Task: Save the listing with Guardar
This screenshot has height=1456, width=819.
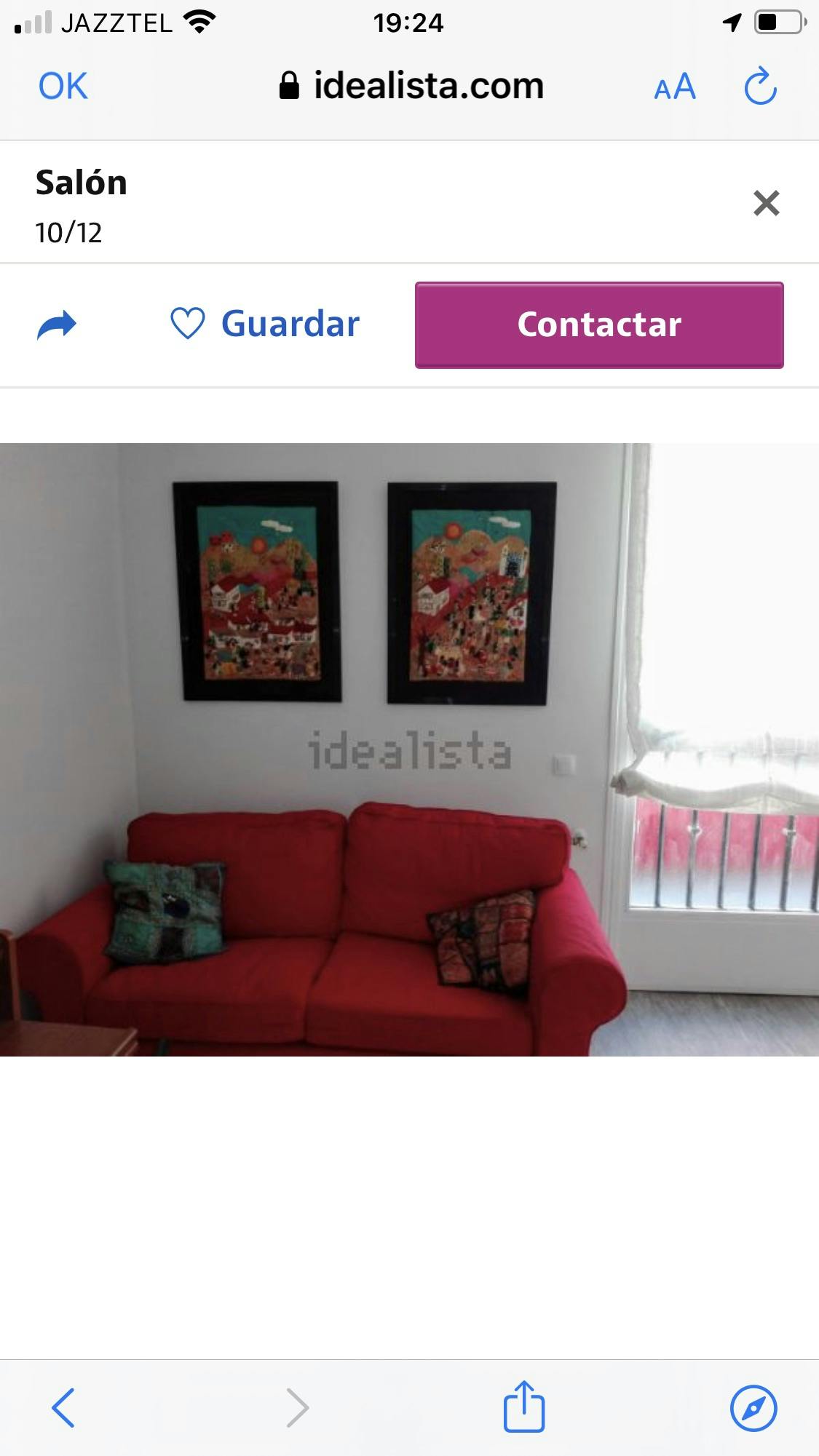Action: (265, 324)
